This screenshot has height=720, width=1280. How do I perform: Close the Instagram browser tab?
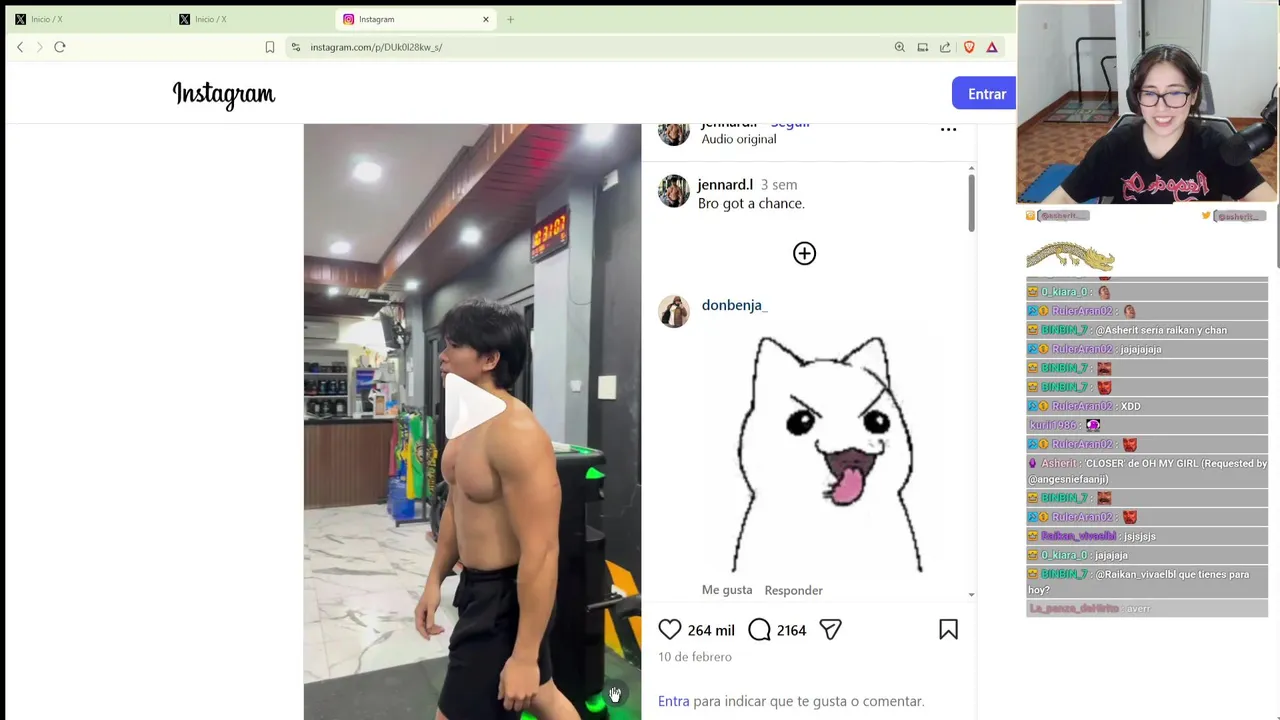[x=486, y=19]
